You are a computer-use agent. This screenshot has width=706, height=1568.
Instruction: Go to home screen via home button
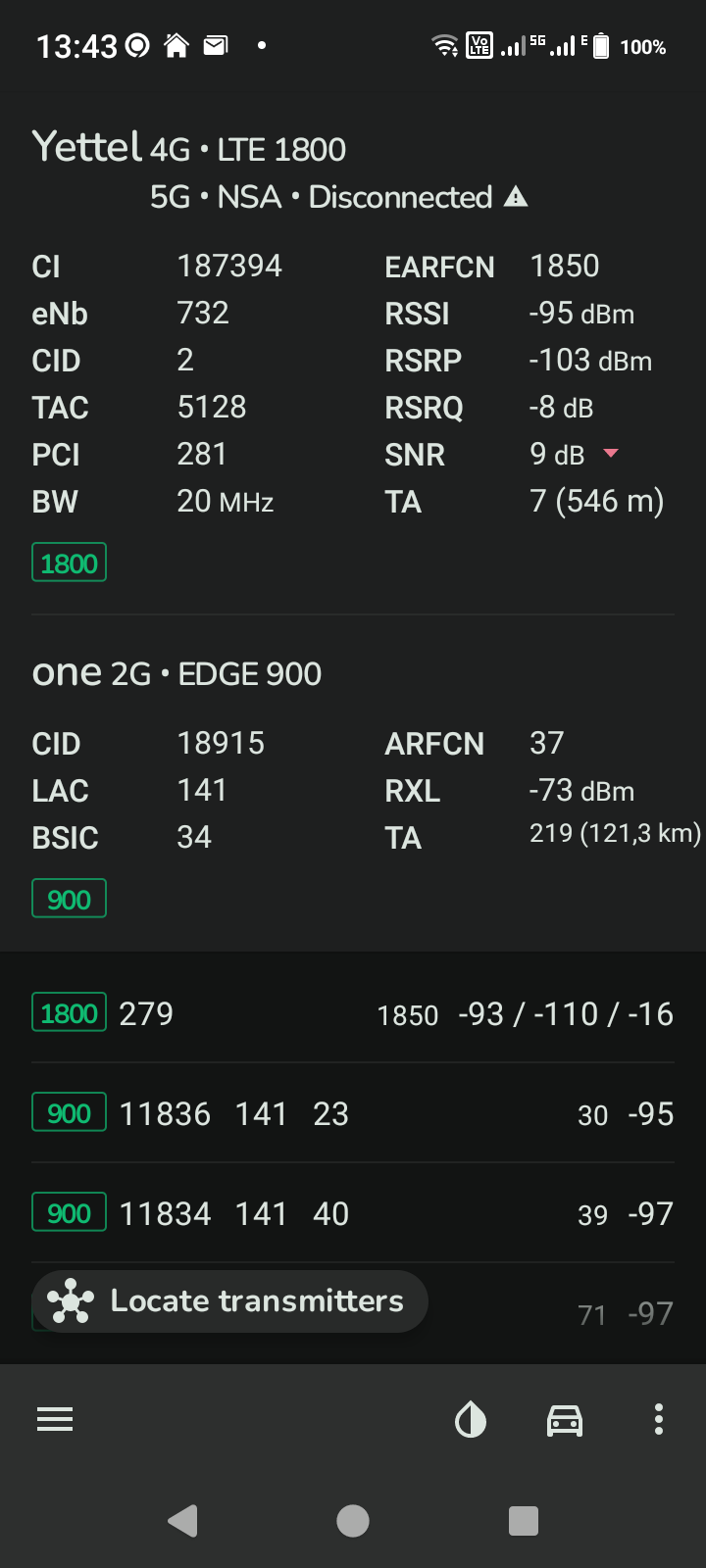click(x=353, y=1521)
